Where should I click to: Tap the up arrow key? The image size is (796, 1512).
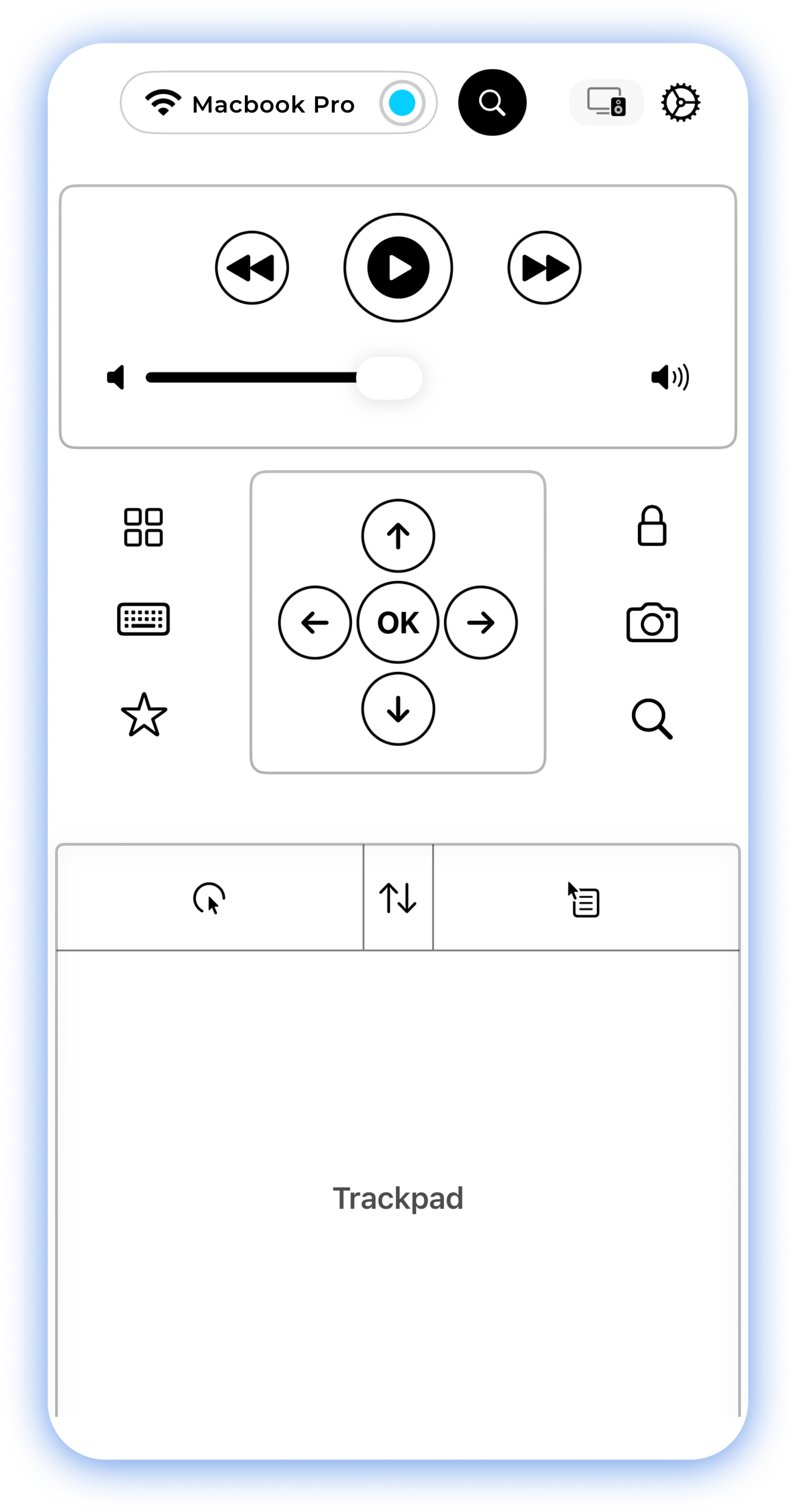coord(398,536)
